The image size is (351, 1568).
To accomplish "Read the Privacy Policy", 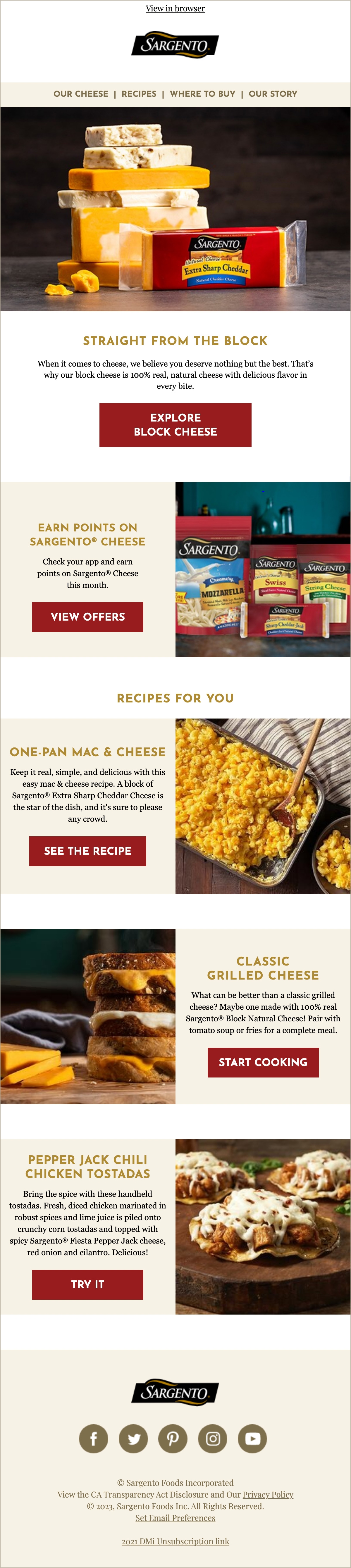I will (x=268, y=1494).
